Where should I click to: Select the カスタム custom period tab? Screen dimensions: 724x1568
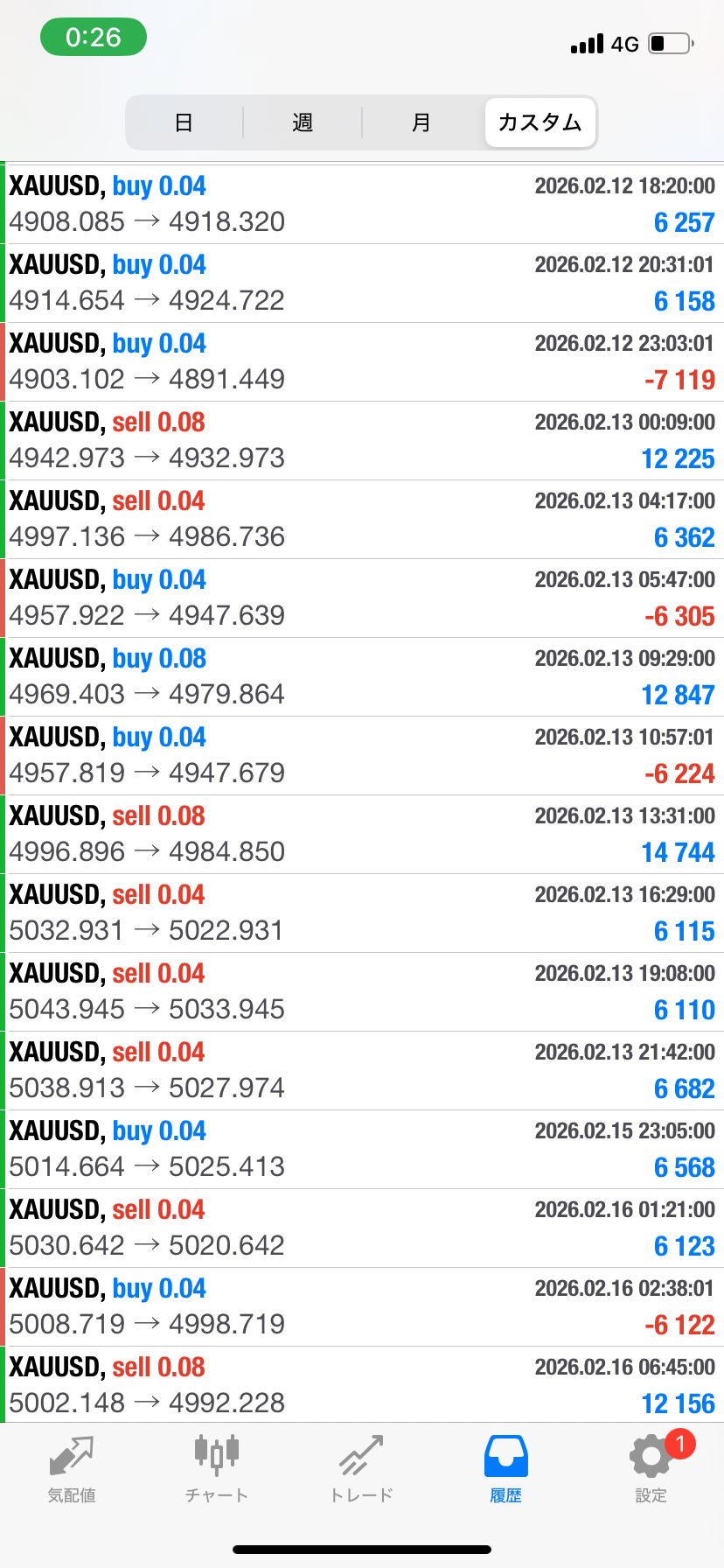tap(540, 122)
